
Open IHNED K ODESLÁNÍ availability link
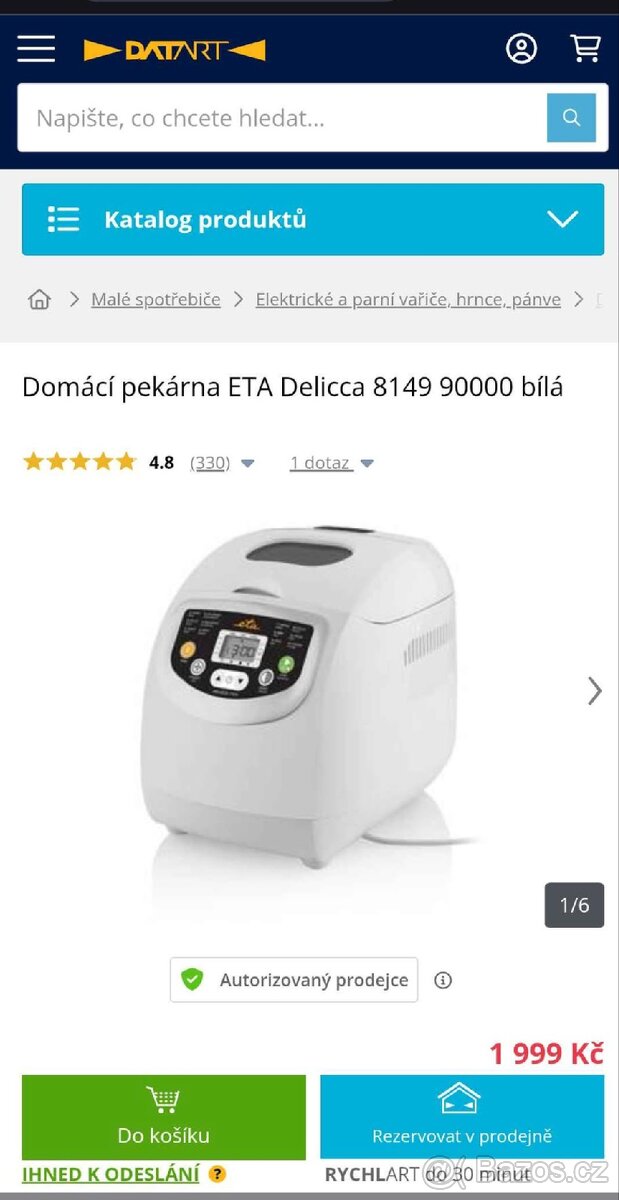pos(111,1174)
